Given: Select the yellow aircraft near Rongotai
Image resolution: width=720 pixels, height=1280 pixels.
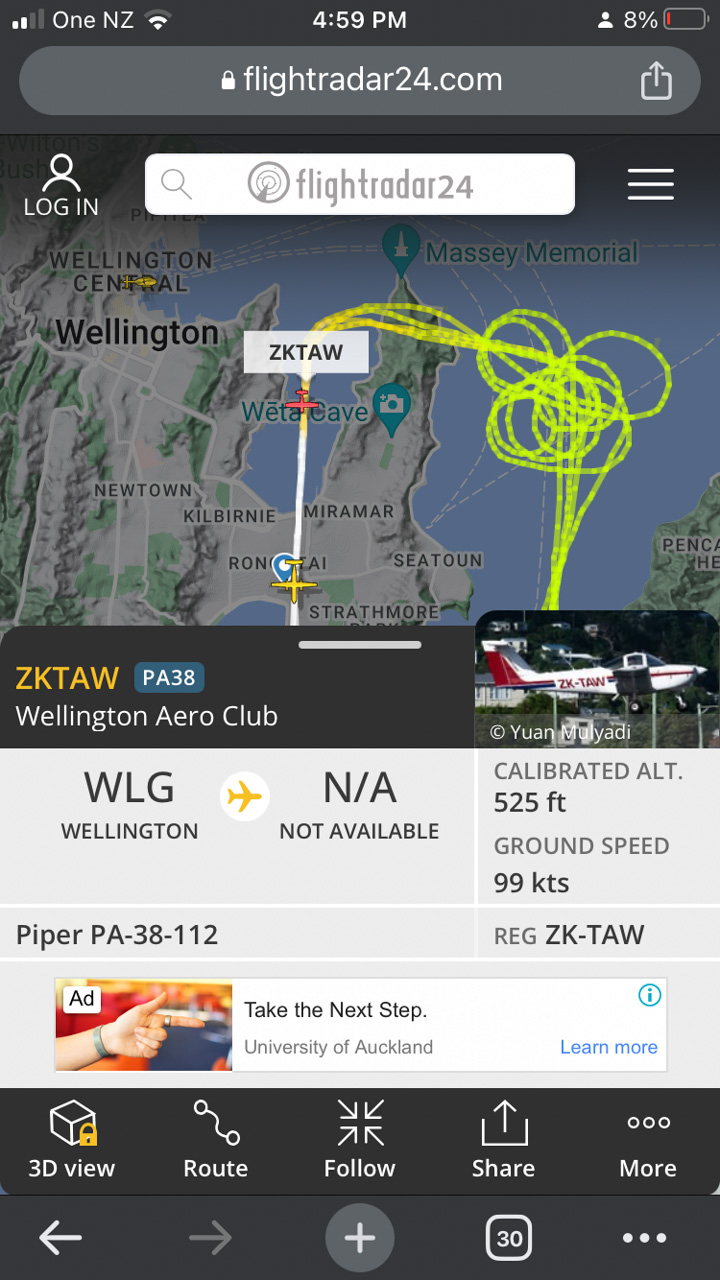Looking at the screenshot, I should click(x=295, y=581).
